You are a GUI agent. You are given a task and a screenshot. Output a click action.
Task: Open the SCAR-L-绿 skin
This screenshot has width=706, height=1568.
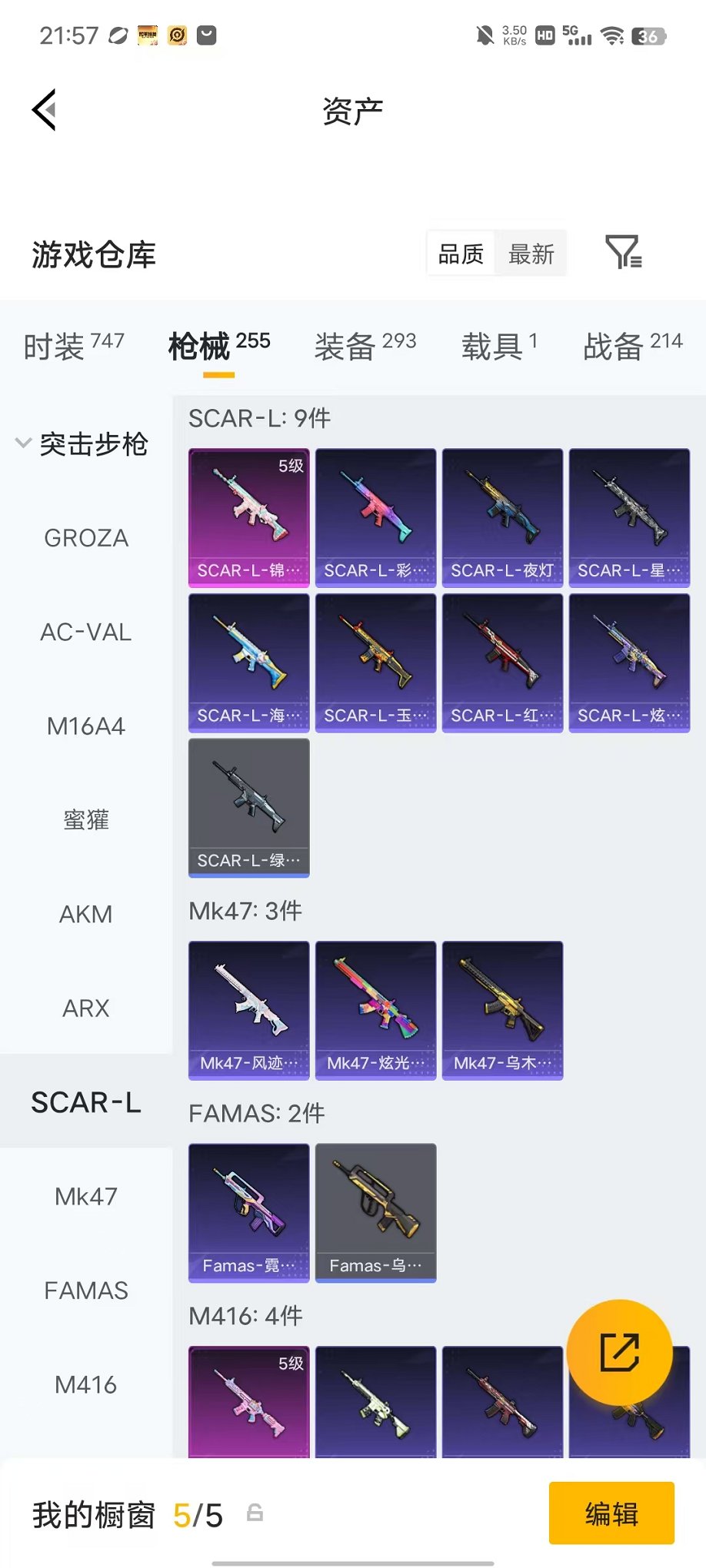[x=249, y=808]
